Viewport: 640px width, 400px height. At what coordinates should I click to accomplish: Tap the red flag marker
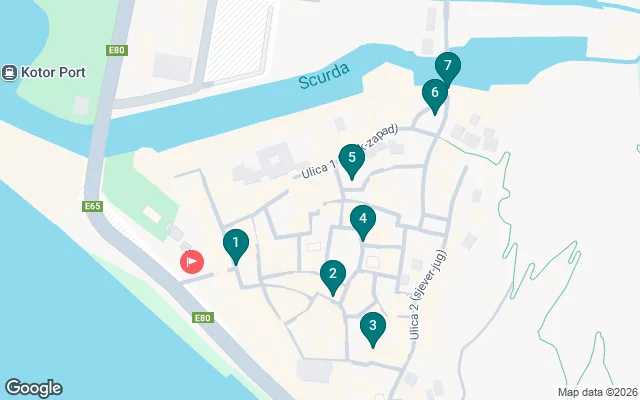(191, 262)
